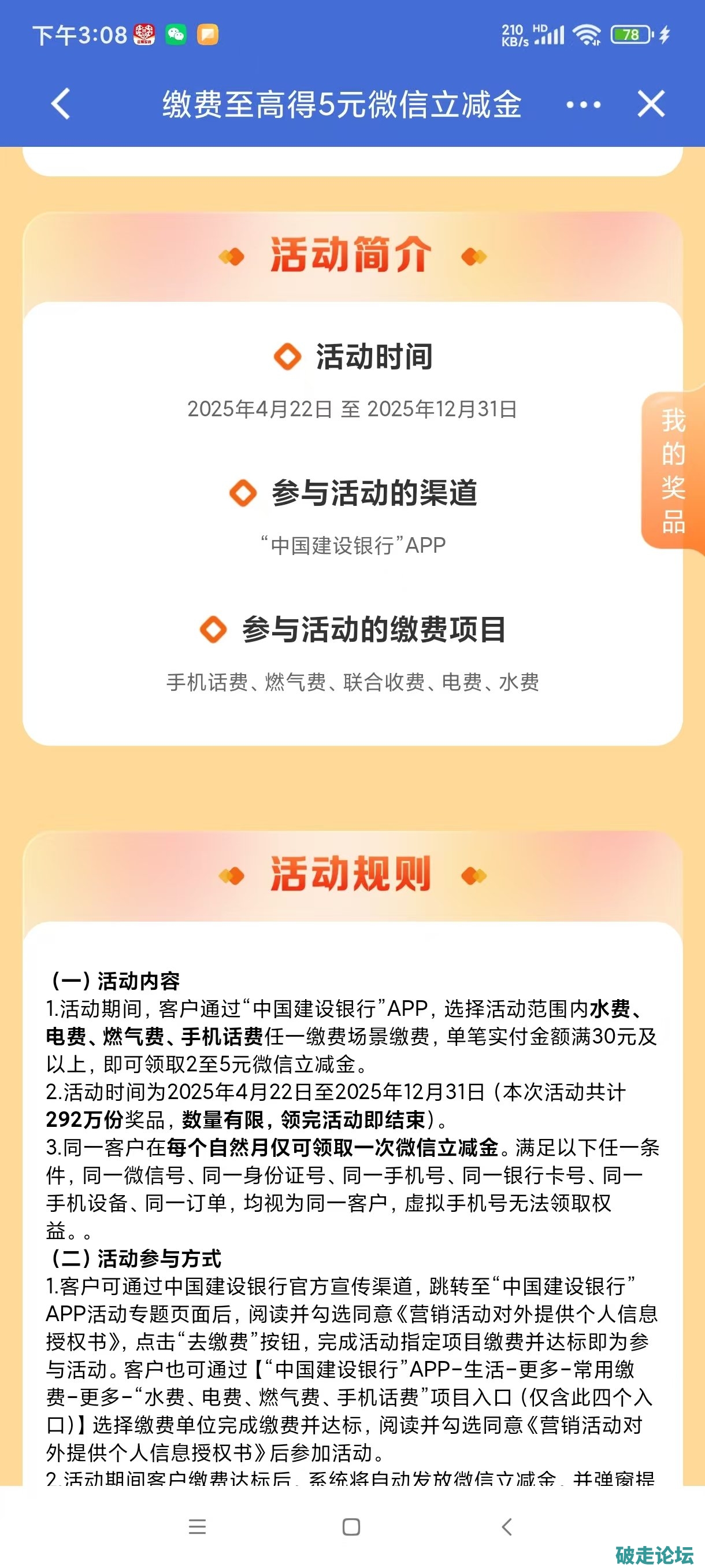The image size is (705, 1568).
Task: Tap the system home button
Action: pos(351,1526)
